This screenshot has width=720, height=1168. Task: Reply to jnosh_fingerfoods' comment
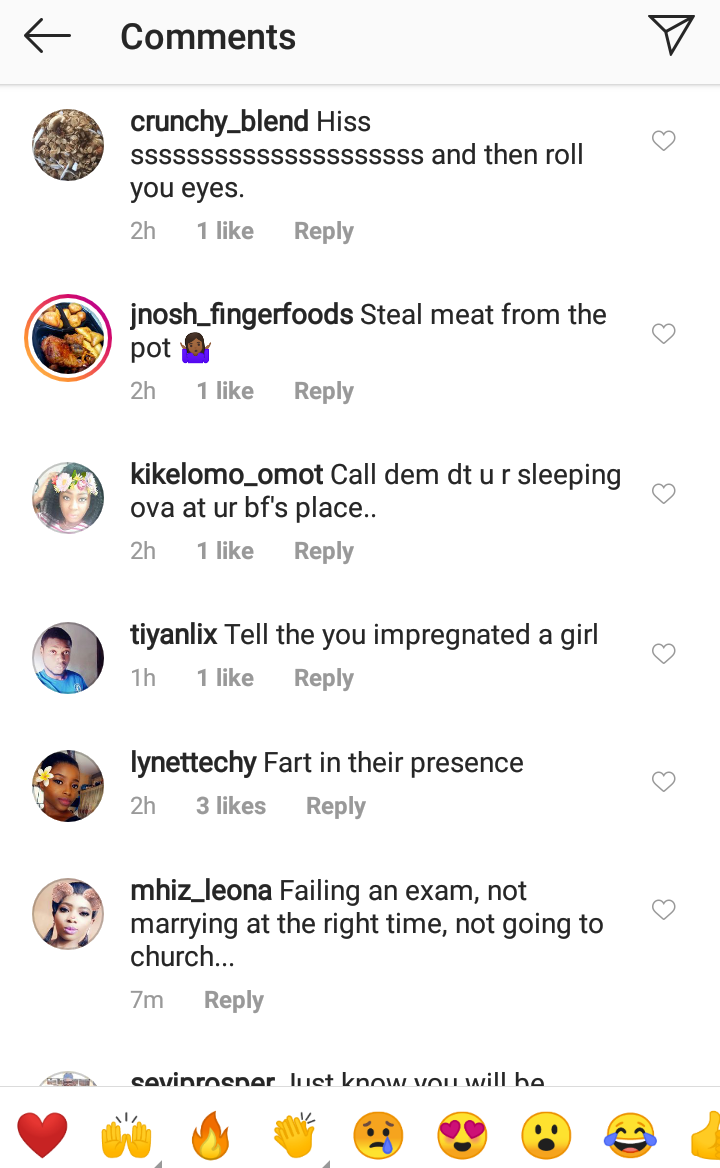coord(323,391)
